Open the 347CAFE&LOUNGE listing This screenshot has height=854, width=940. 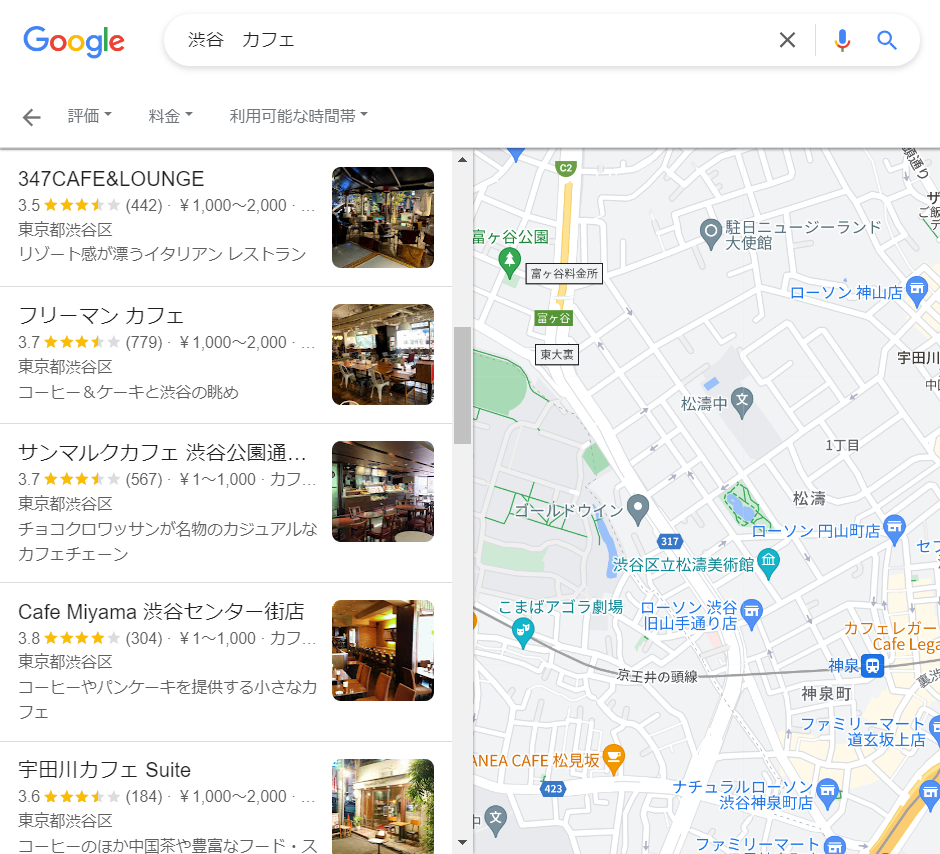click(x=111, y=179)
